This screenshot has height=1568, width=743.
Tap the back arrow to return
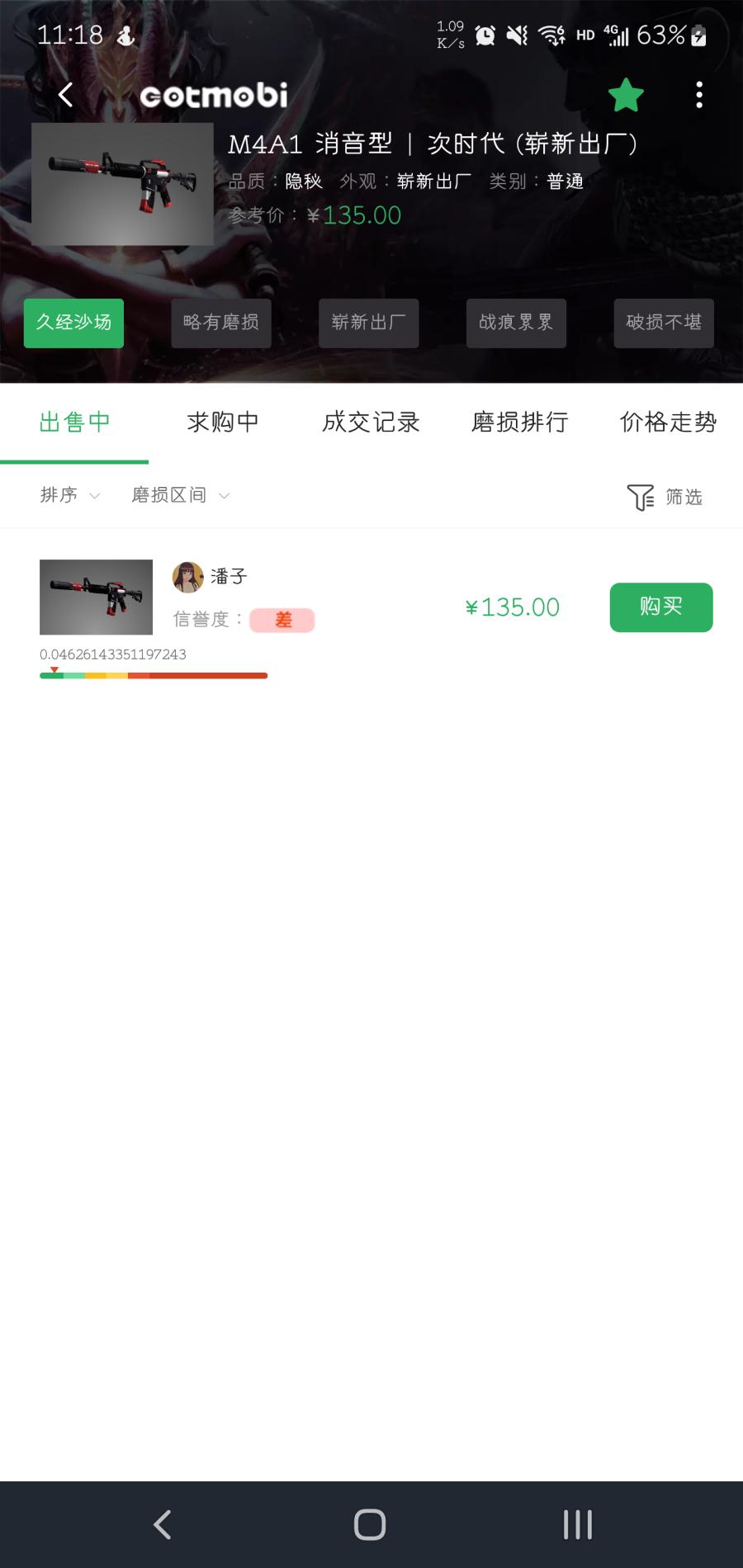click(x=65, y=95)
